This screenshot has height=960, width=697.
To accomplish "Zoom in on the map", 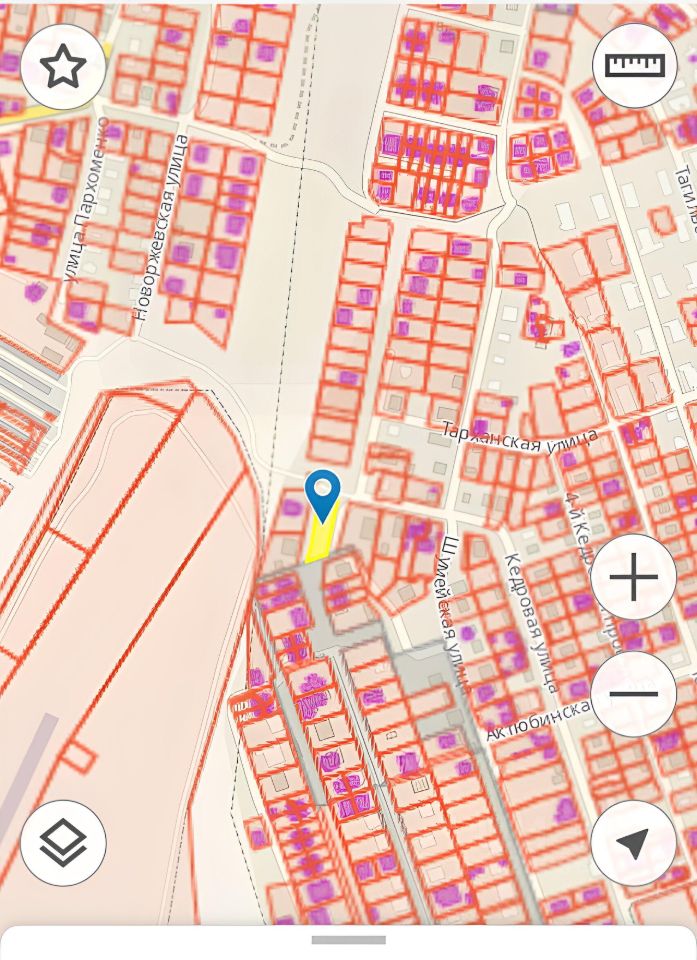I will click(634, 577).
